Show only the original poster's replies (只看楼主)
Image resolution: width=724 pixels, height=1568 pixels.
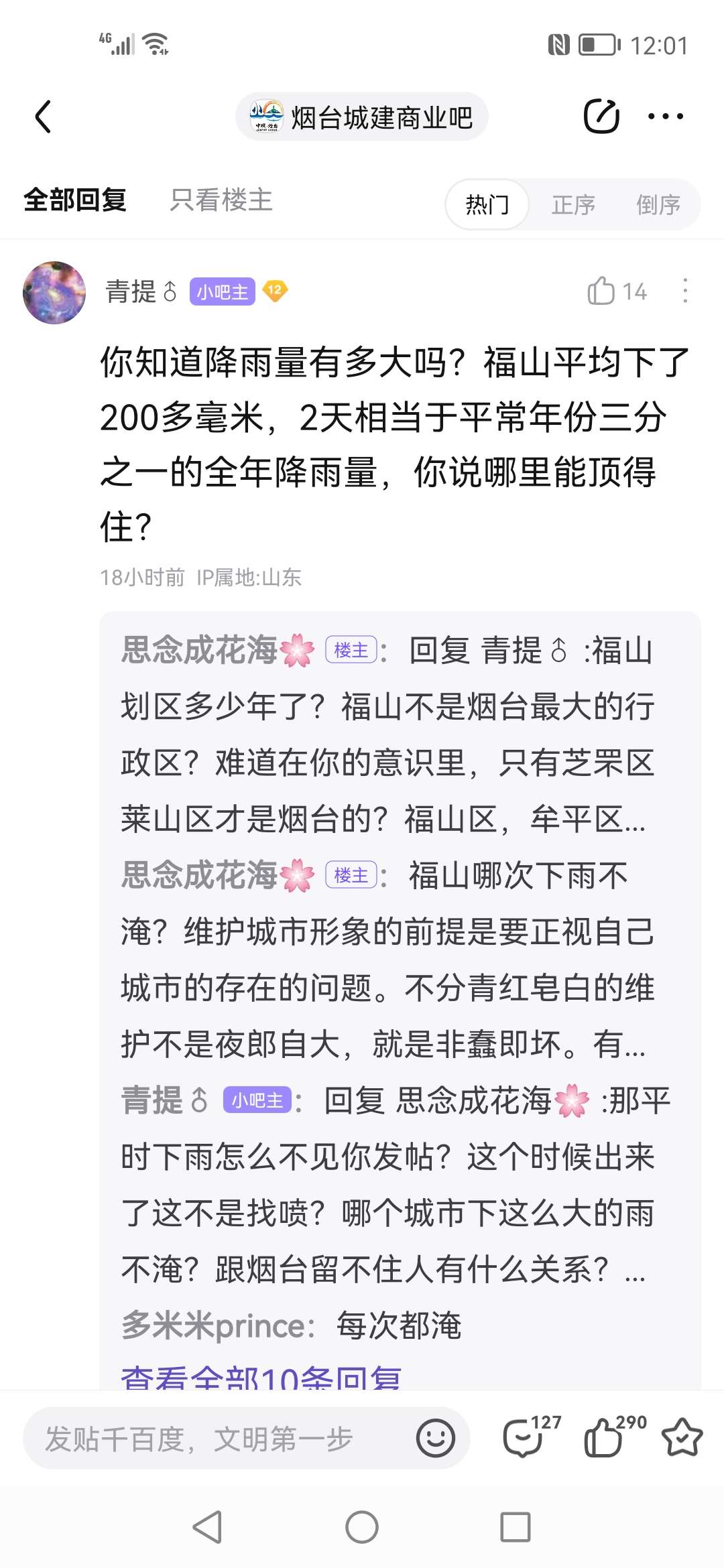[x=221, y=200]
